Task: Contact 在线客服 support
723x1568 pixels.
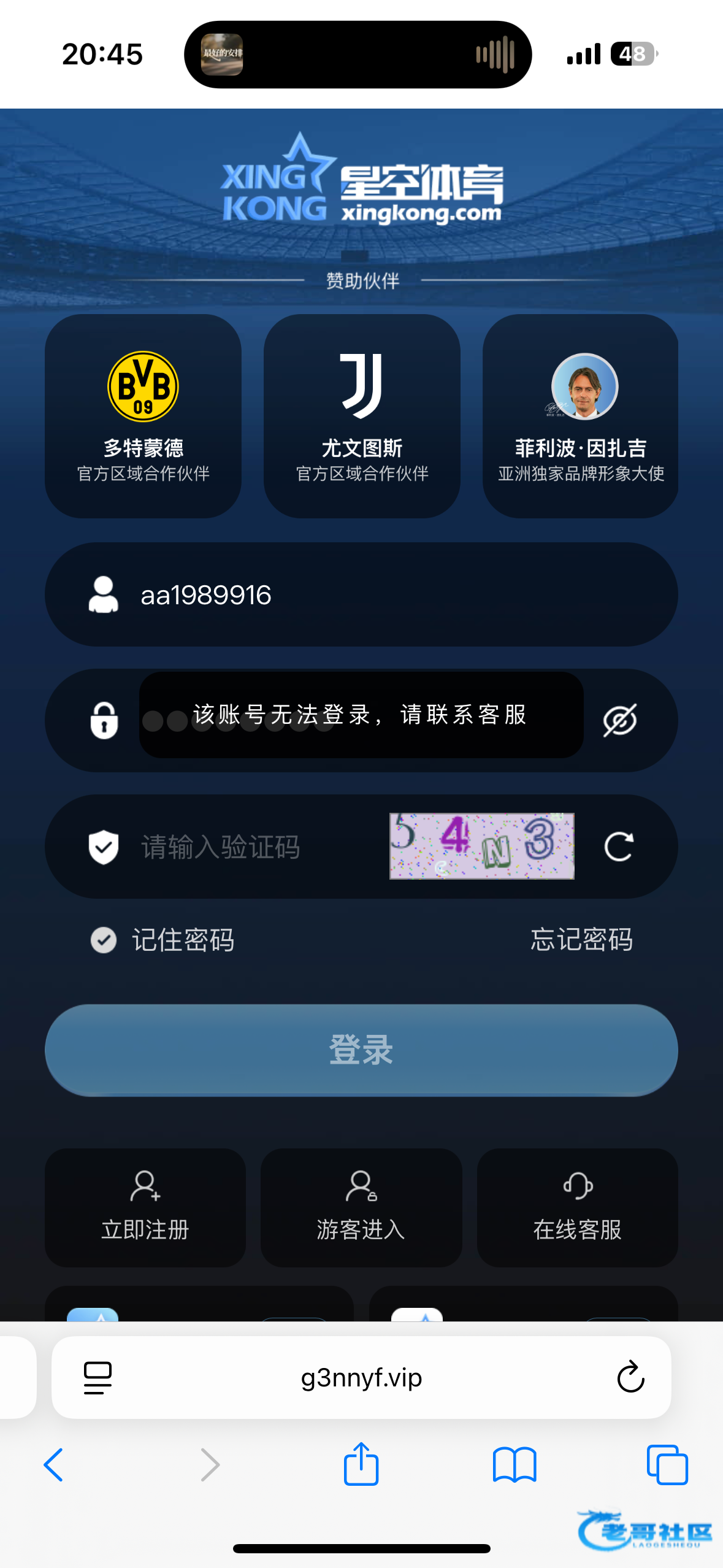Action: pos(577,1207)
